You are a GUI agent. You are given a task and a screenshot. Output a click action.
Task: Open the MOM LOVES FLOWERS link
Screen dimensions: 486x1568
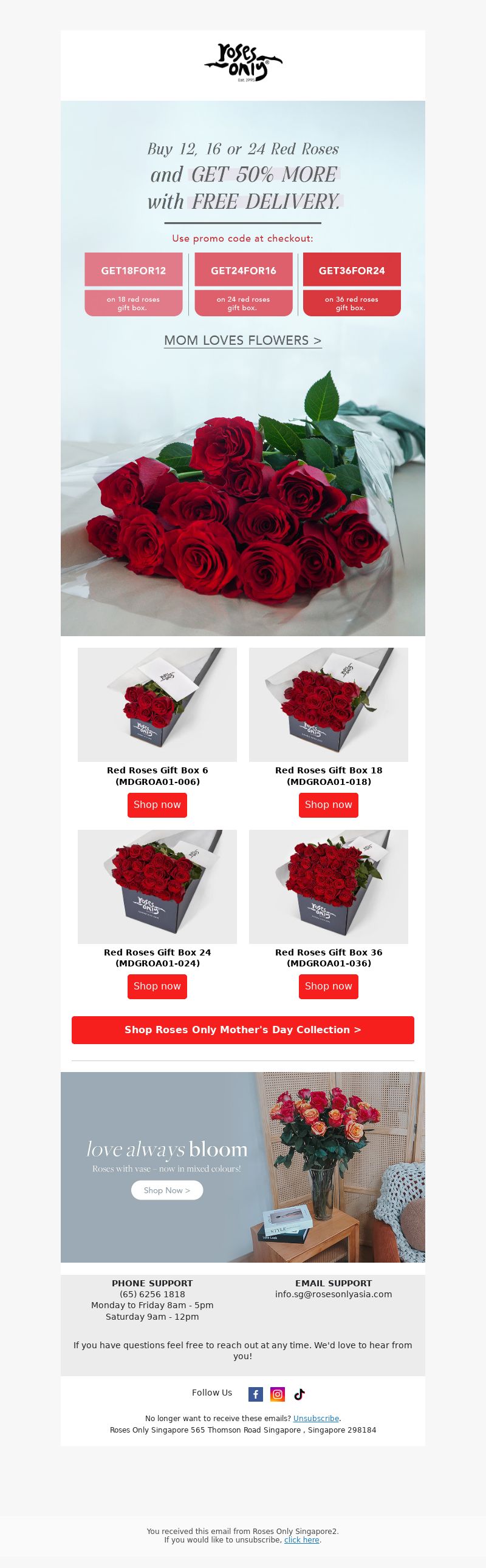pyautogui.click(x=242, y=341)
